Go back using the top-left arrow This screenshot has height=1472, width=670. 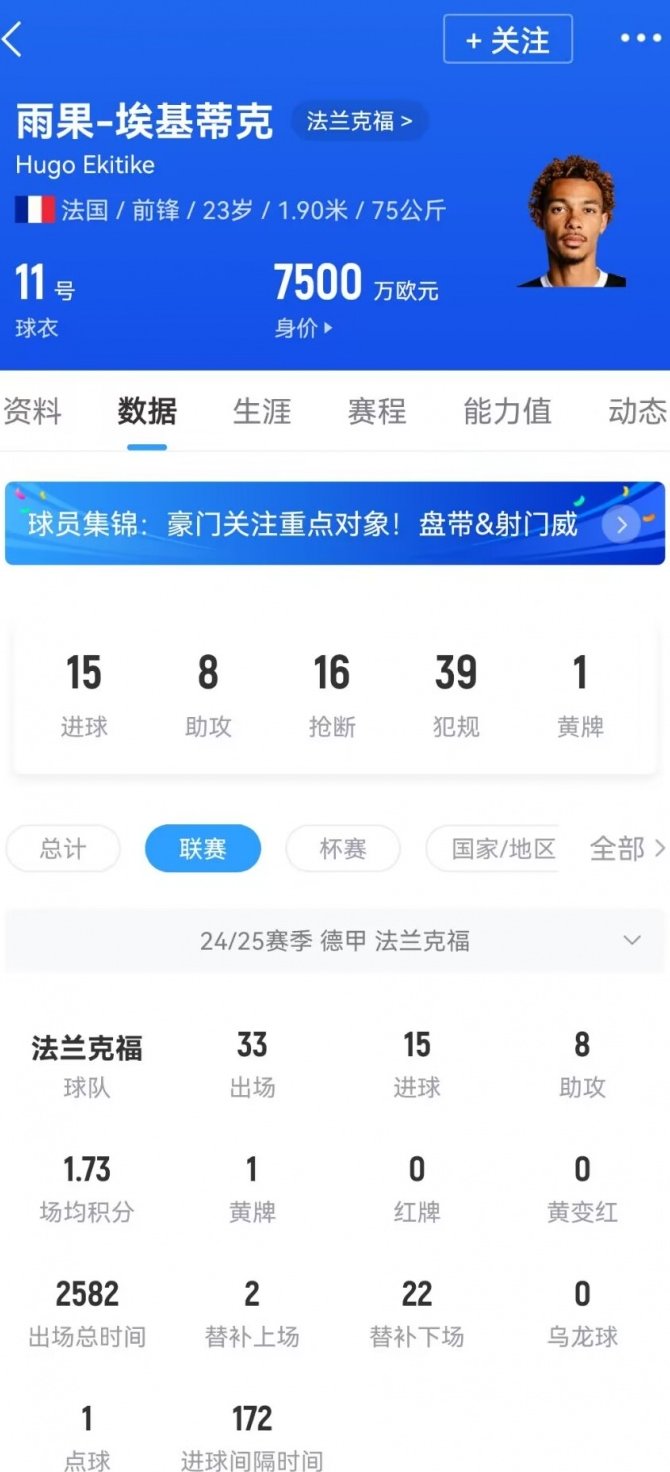[14, 41]
